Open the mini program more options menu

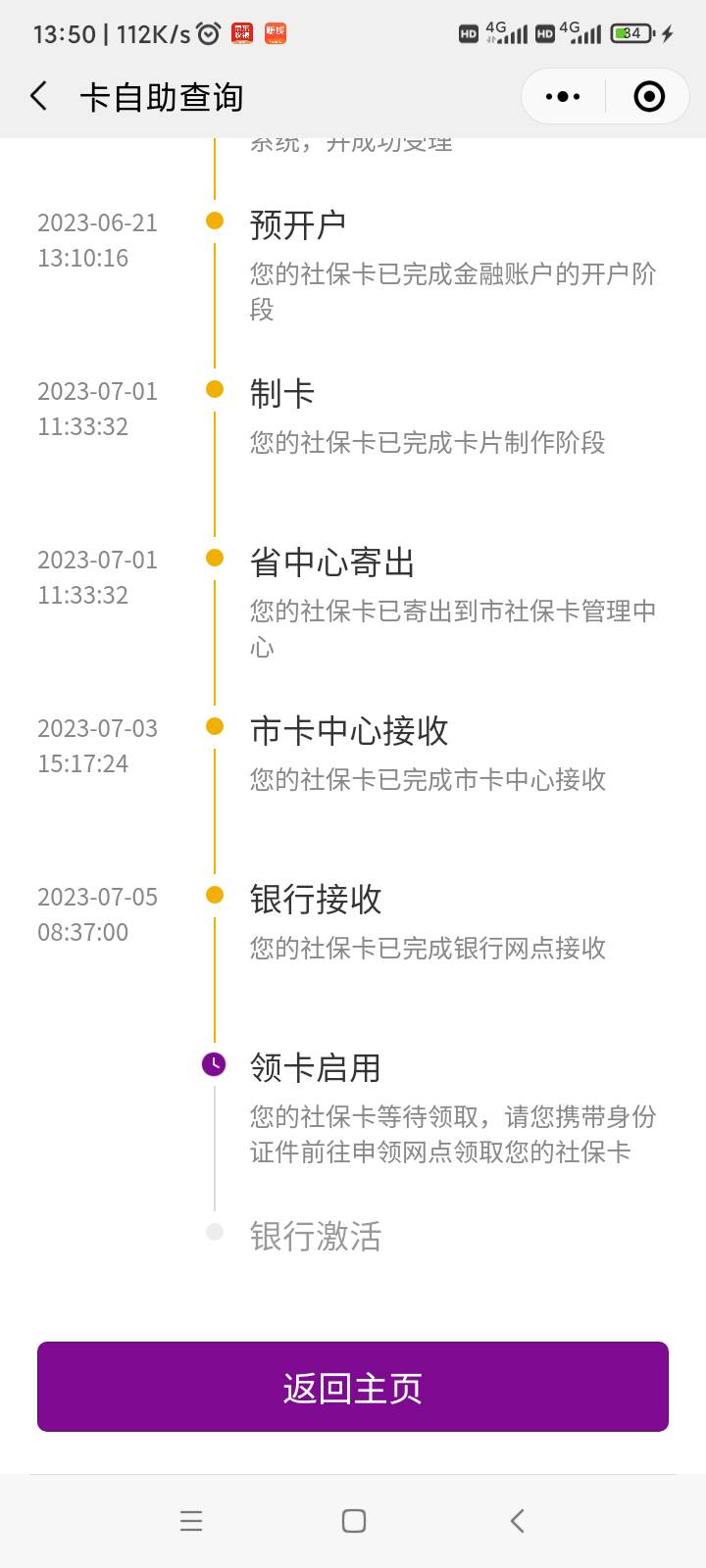click(563, 96)
